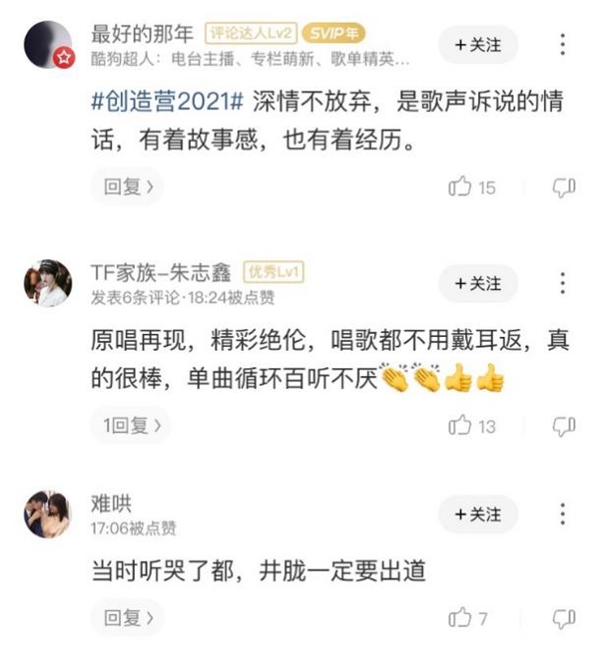
Task: Dislike TF家族-朱志鑫's comment
Action: [564, 426]
